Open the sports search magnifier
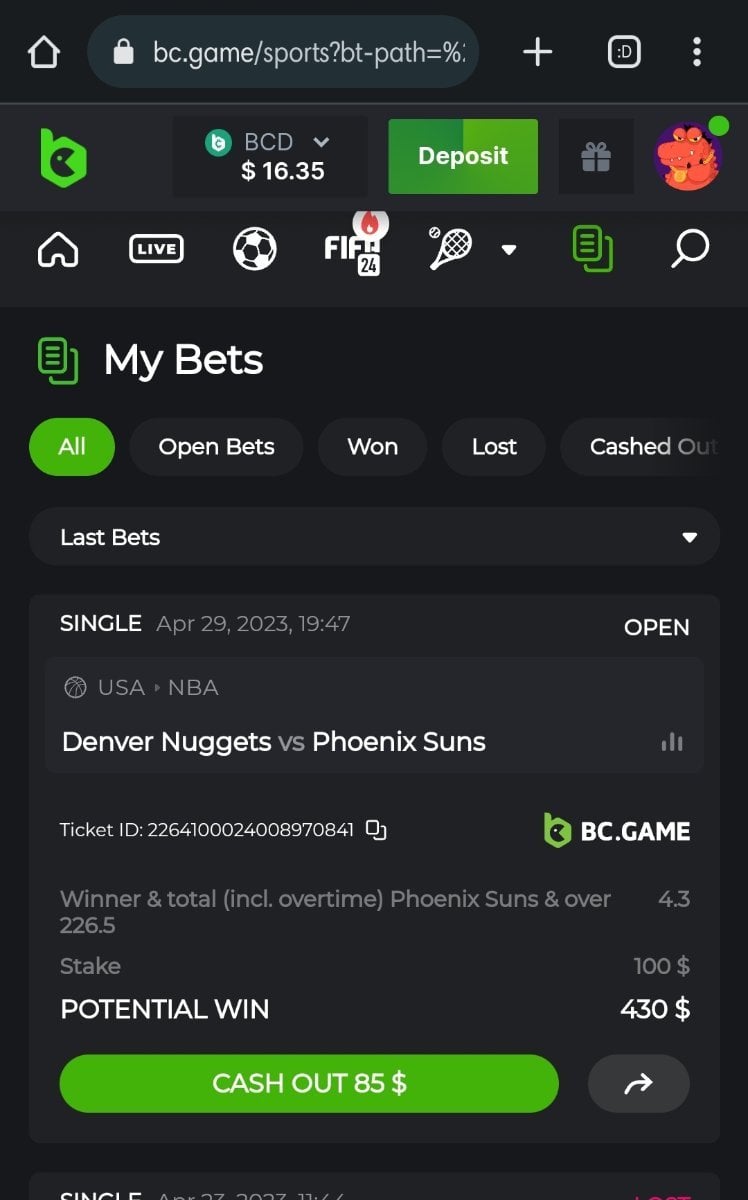The height and width of the screenshot is (1200, 748). coord(689,249)
